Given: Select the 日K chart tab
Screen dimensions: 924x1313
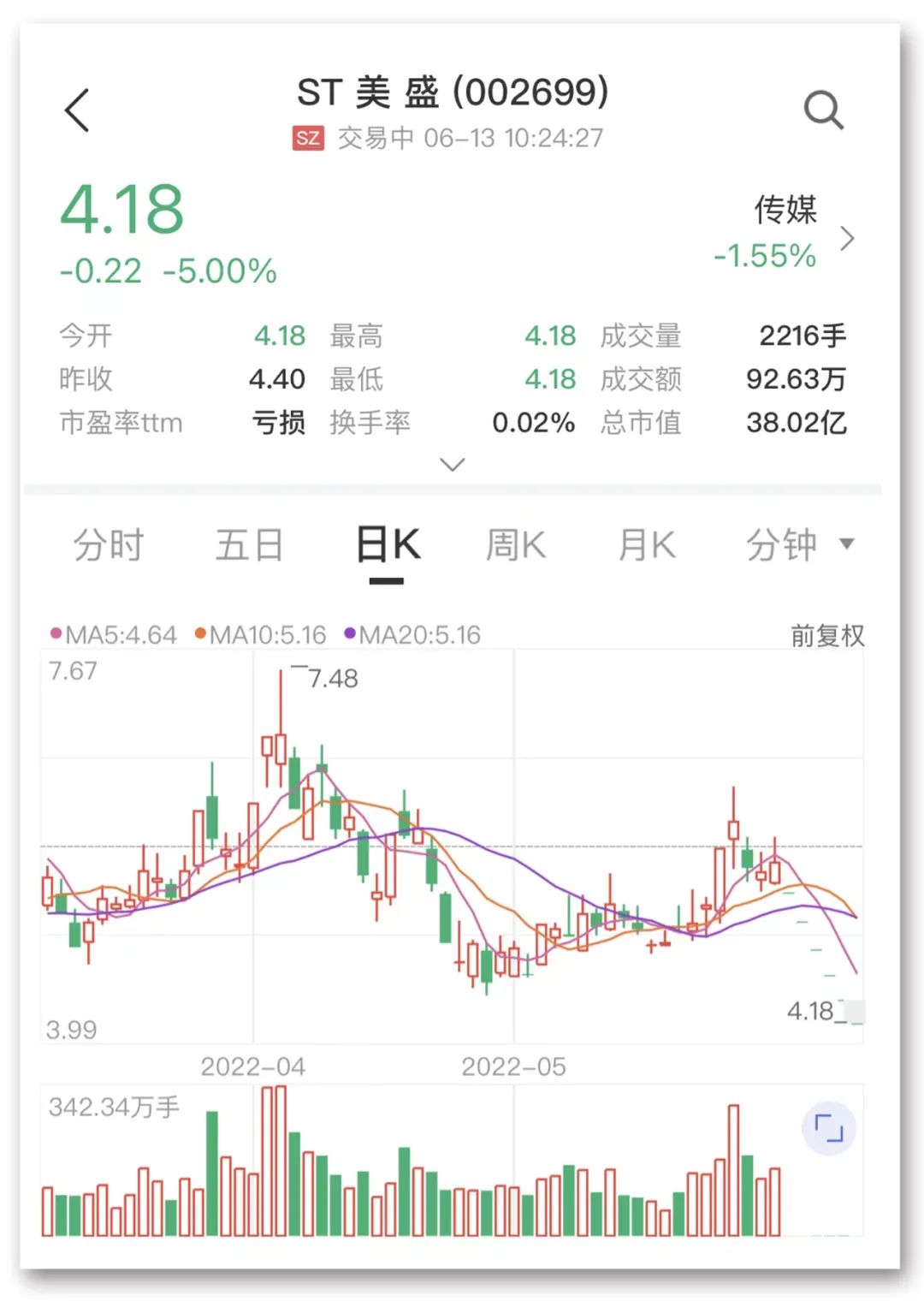Looking at the screenshot, I should pyautogui.click(x=388, y=545).
